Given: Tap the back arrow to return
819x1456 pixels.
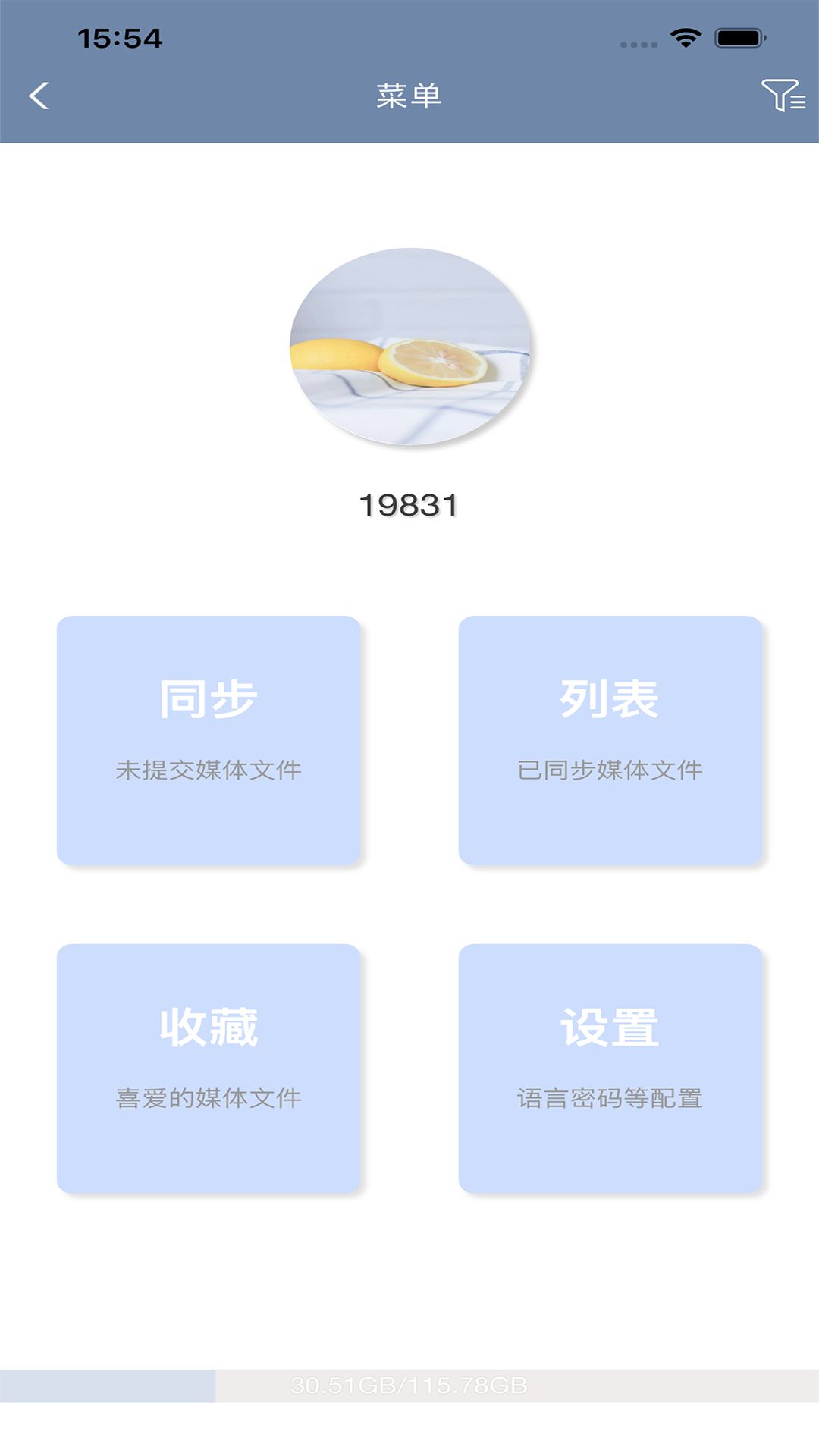Looking at the screenshot, I should click(x=37, y=96).
